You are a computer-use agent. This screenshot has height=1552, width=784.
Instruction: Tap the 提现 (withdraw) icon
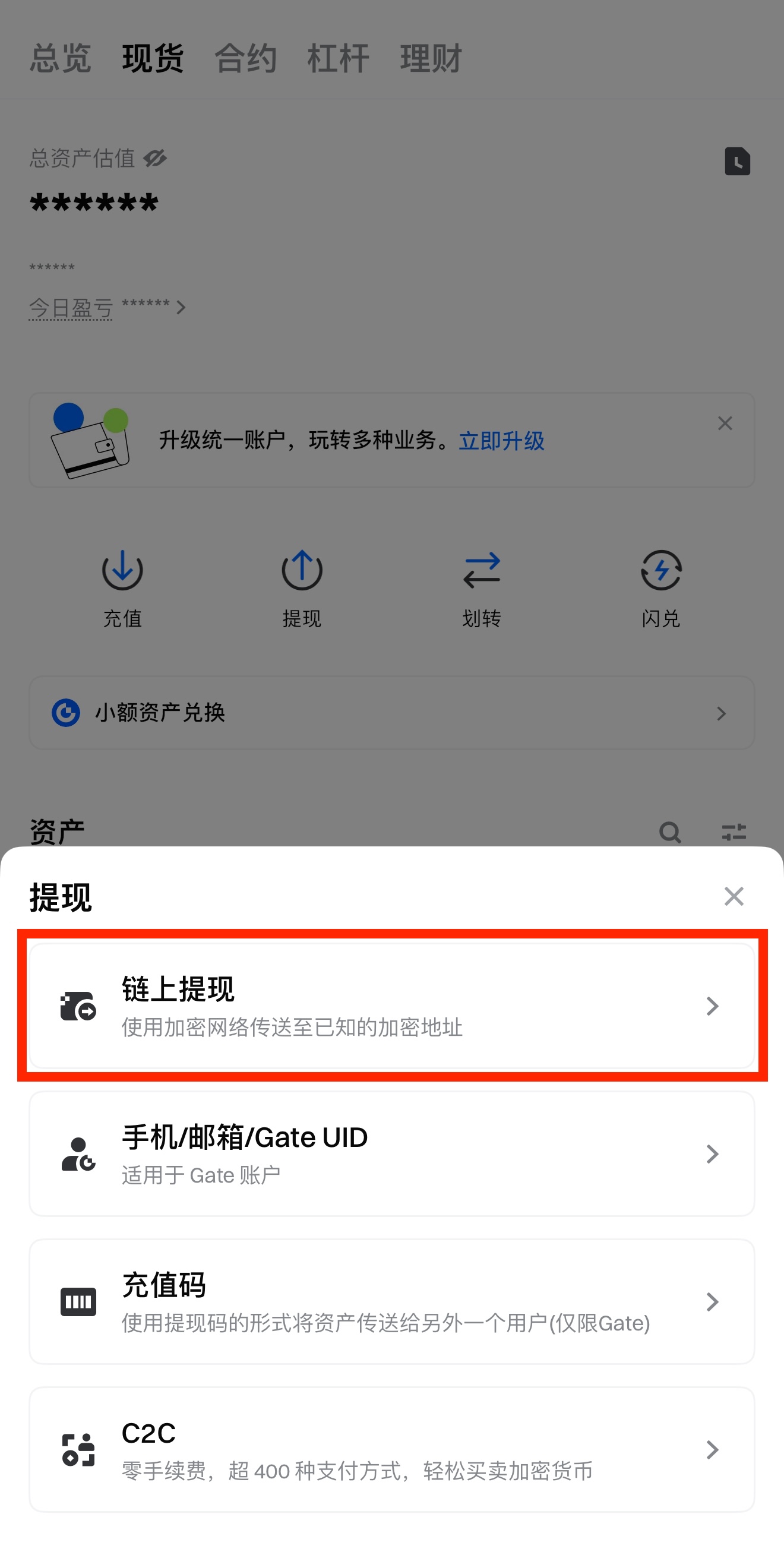[x=301, y=570]
